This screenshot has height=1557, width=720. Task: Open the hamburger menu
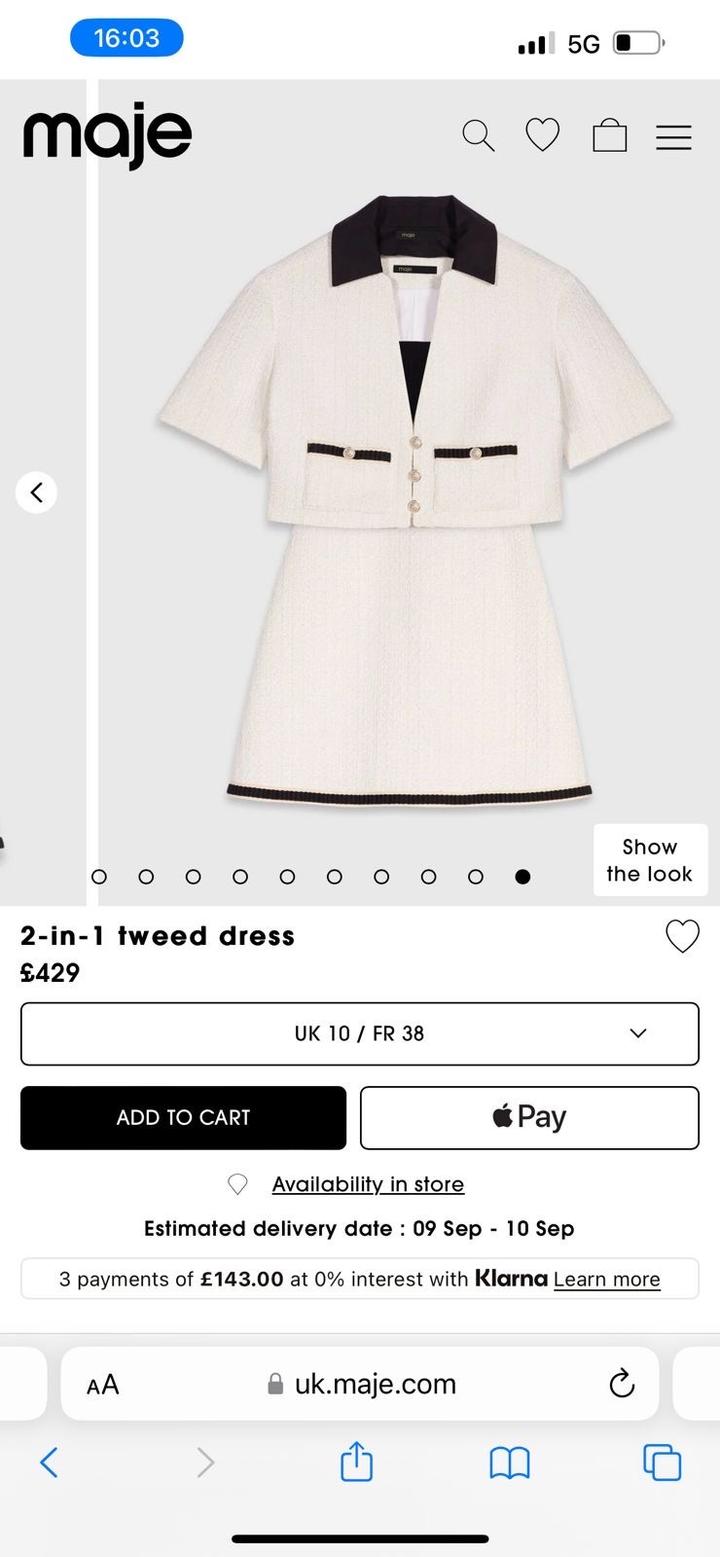(x=674, y=137)
